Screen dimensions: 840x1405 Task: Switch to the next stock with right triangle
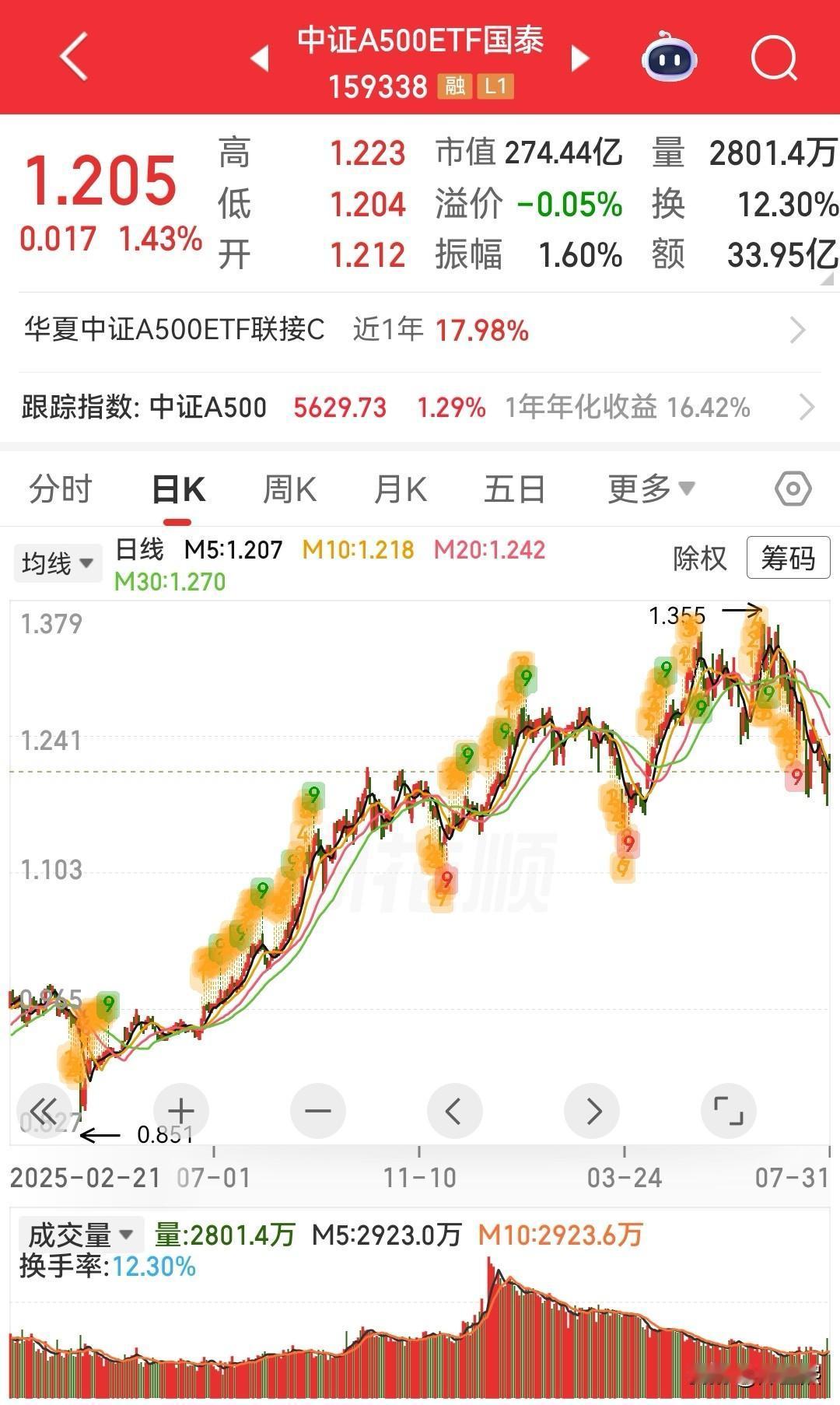[579, 58]
